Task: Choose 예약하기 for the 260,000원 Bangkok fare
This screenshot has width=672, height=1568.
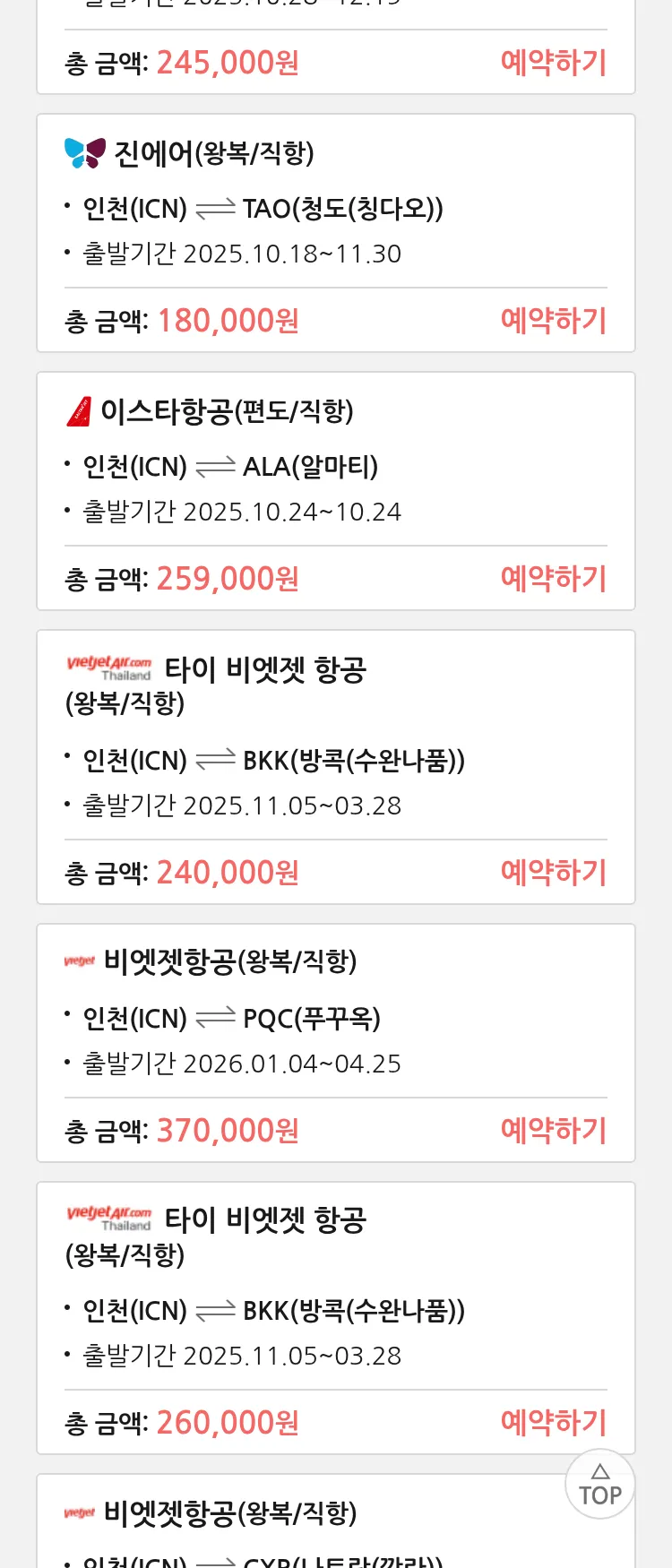Action: pyautogui.click(x=553, y=1422)
